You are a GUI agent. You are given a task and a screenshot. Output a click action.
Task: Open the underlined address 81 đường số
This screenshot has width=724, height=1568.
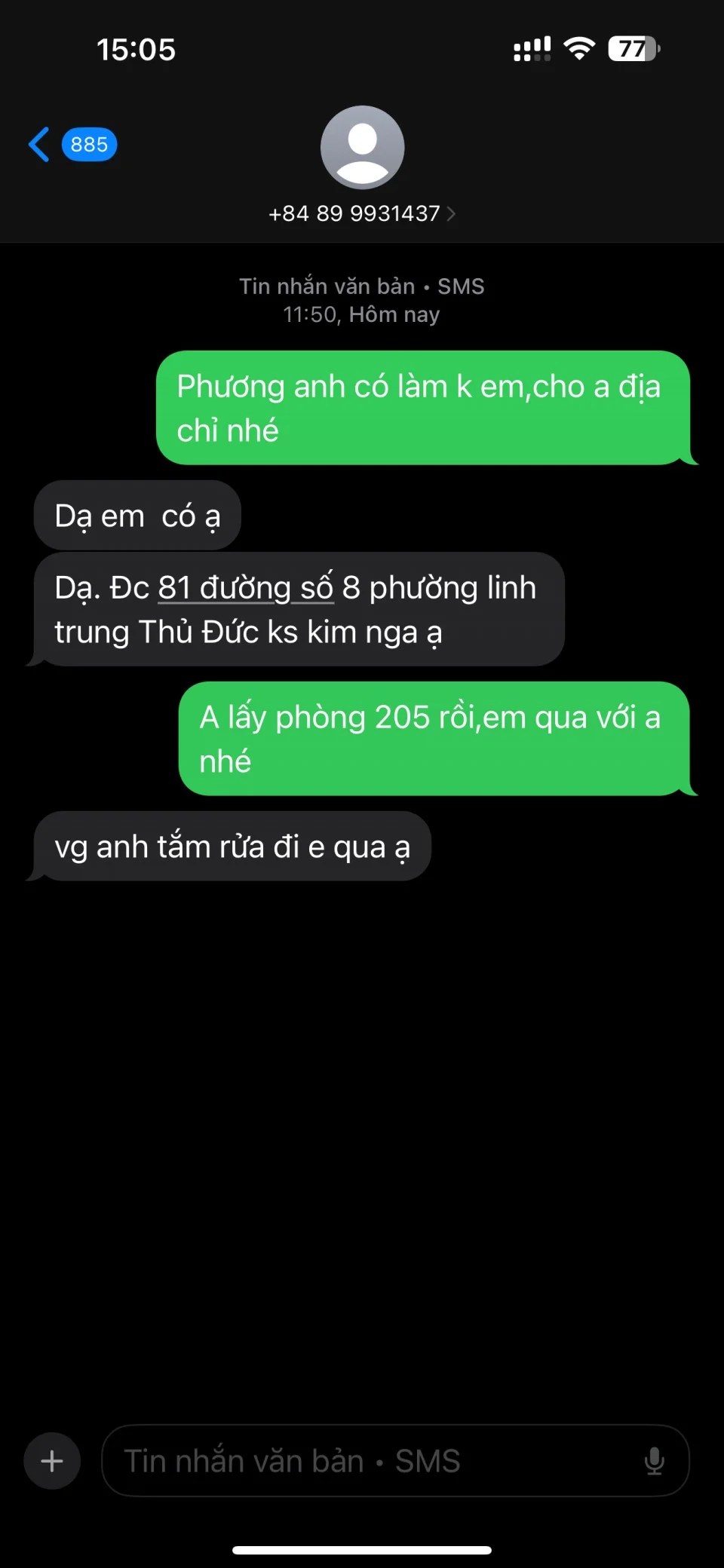(245, 588)
